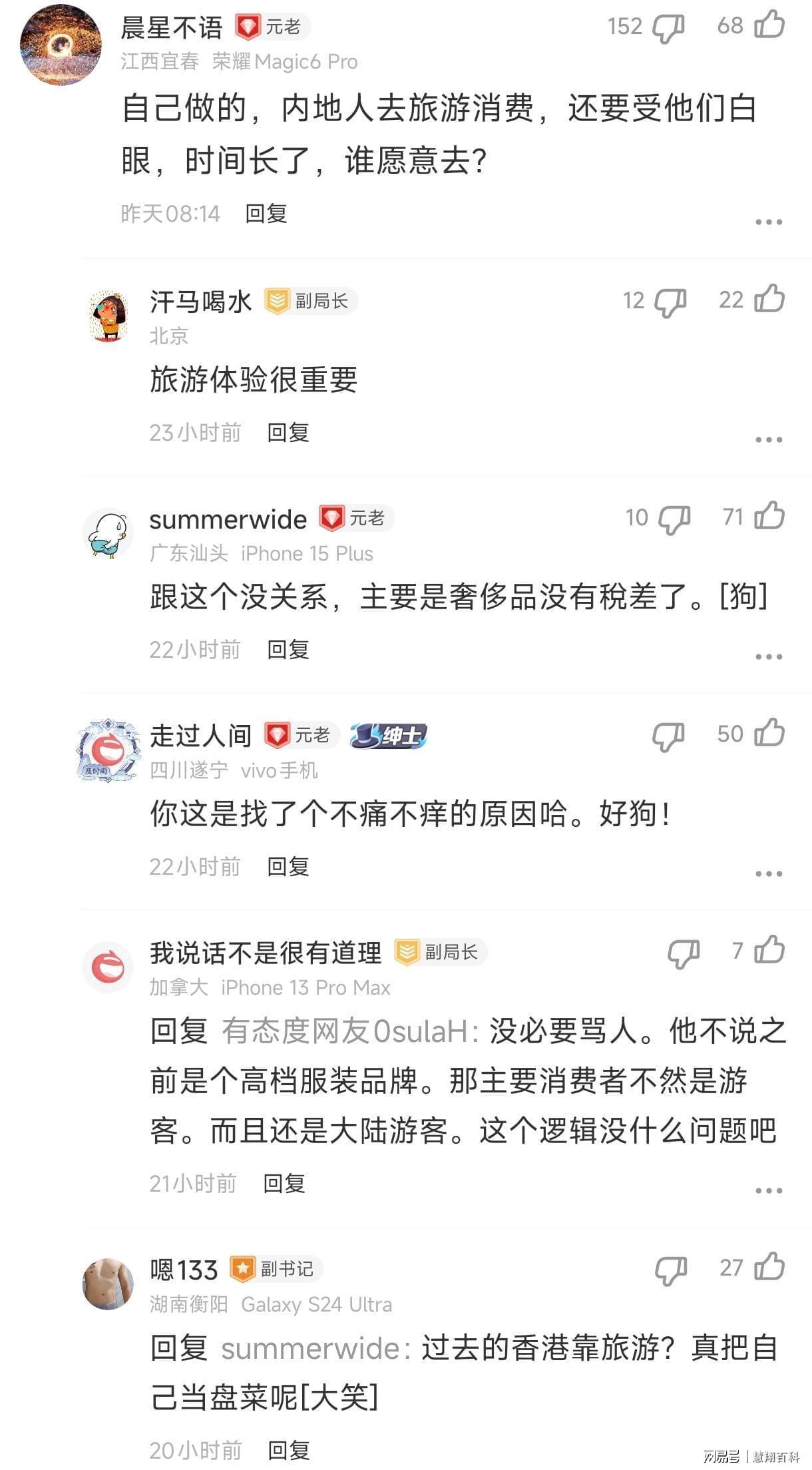812x1470 pixels.
Task: Open 晨星不语's profile avatar
Action: pyautogui.click(x=61, y=44)
